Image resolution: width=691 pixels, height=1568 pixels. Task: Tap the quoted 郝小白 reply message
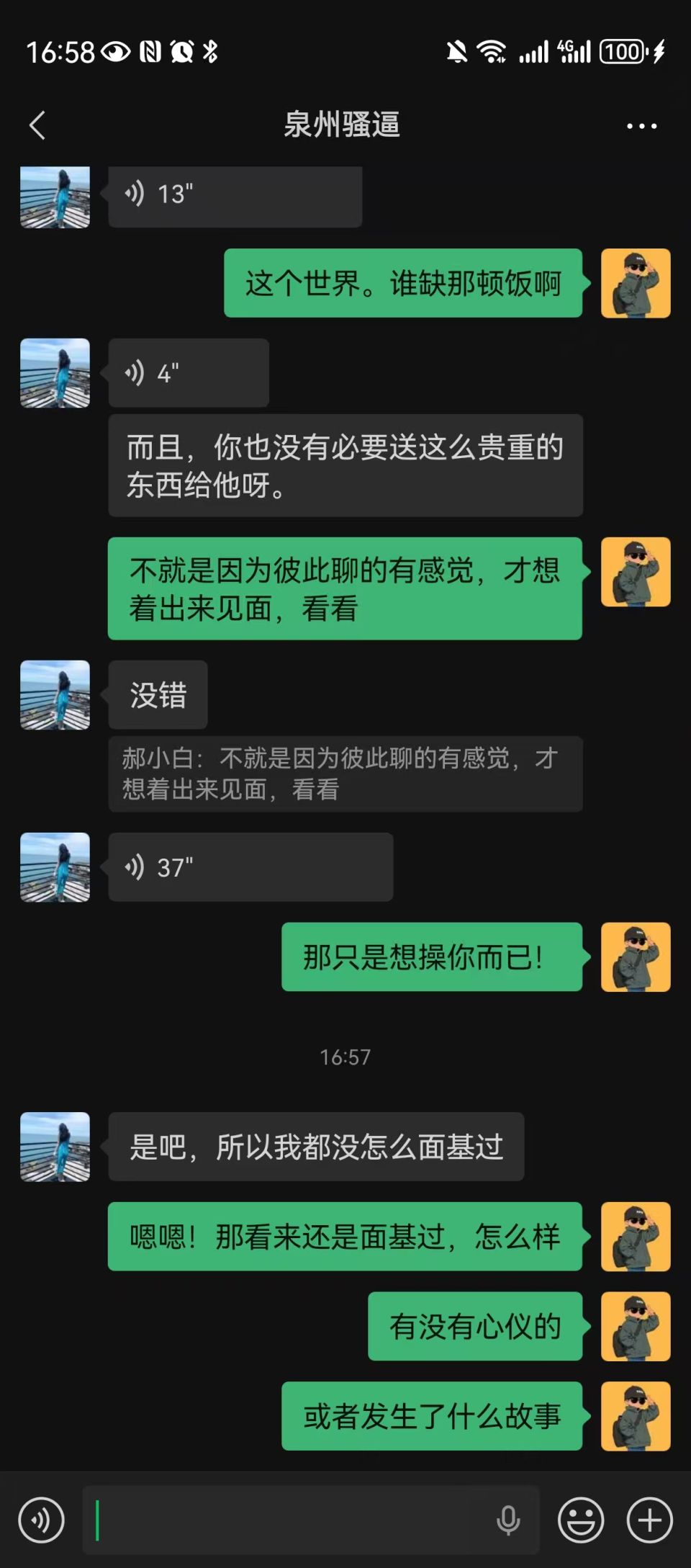345,774
